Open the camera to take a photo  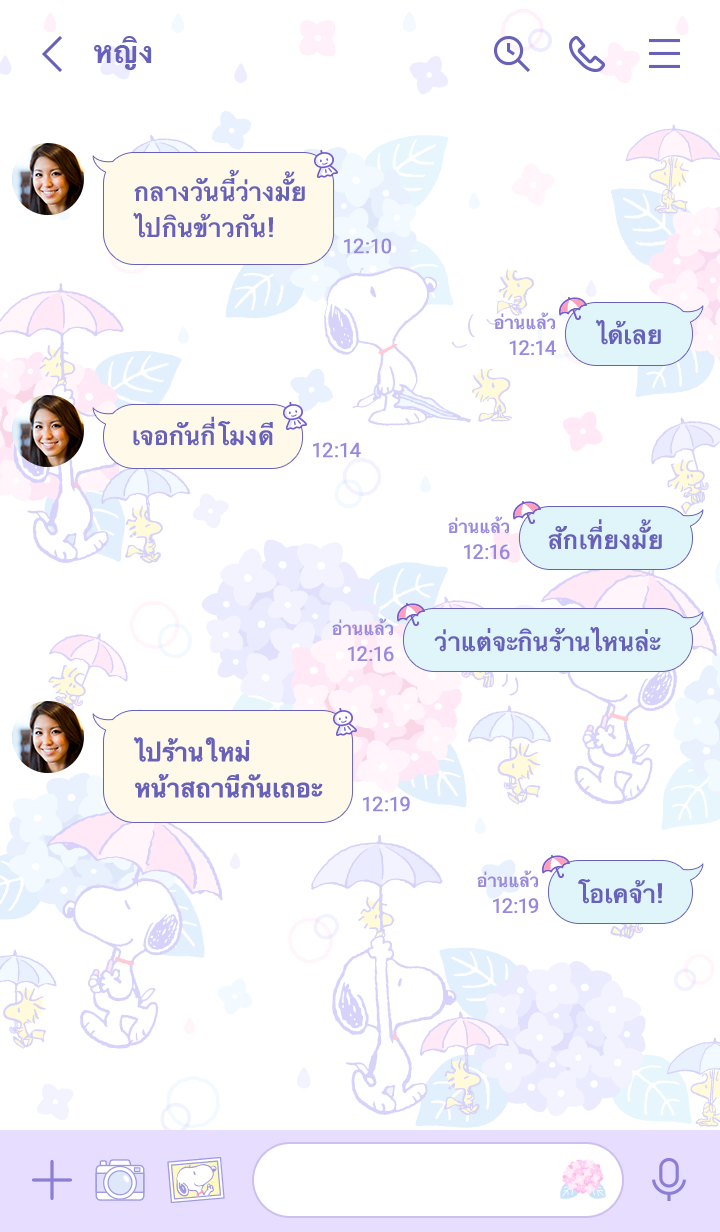120,1181
